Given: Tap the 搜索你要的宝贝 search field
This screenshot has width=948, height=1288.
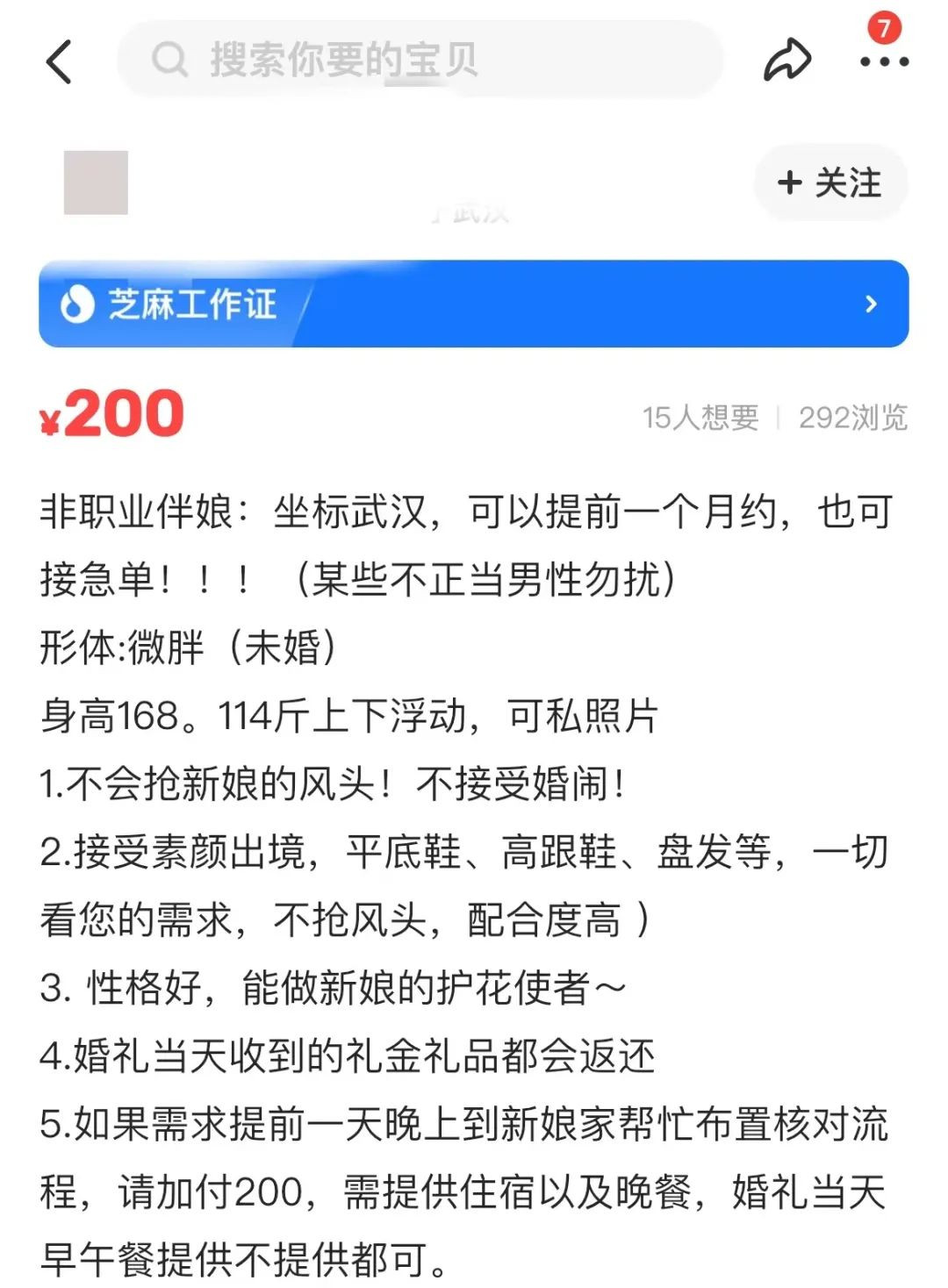Looking at the screenshot, I should tap(420, 60).
